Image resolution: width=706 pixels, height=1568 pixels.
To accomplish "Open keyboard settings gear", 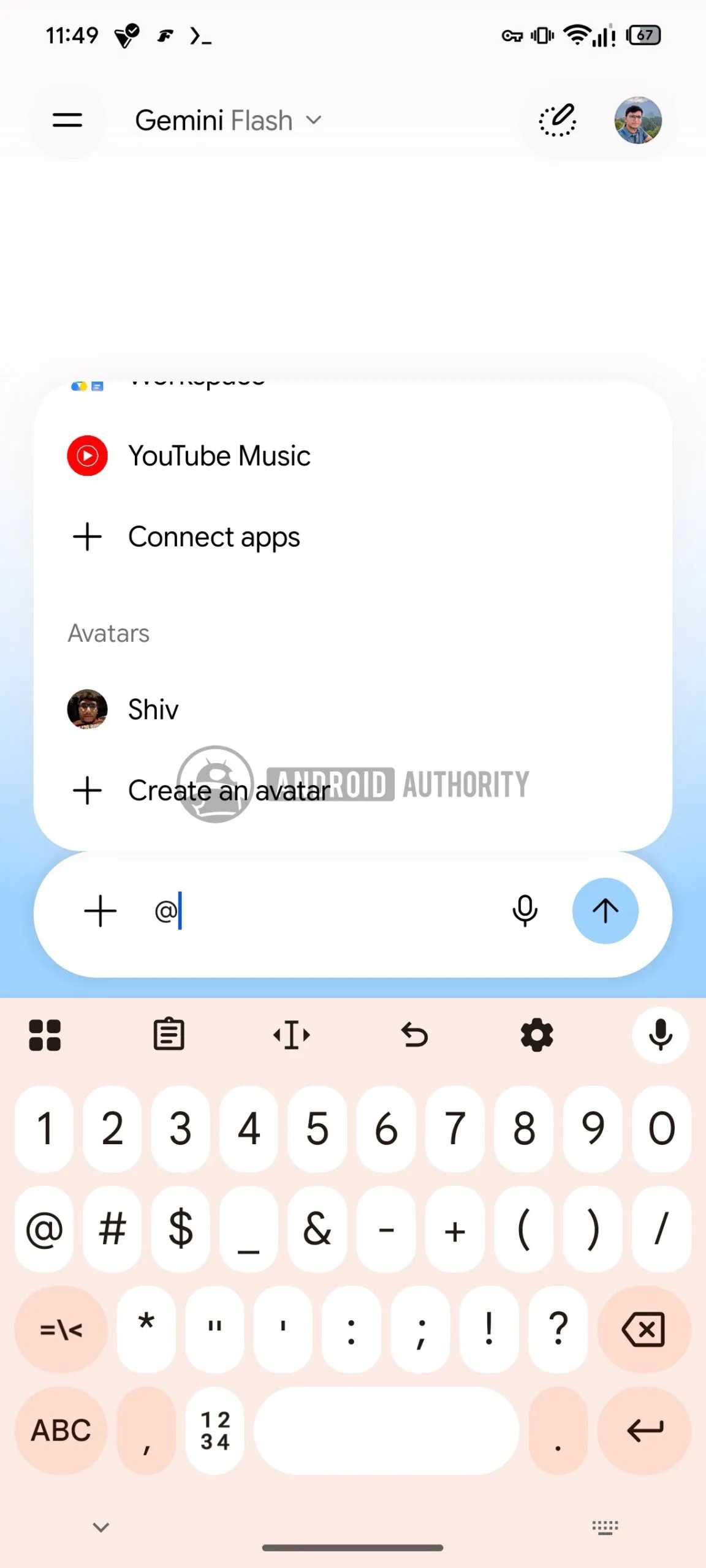I will [x=537, y=1035].
